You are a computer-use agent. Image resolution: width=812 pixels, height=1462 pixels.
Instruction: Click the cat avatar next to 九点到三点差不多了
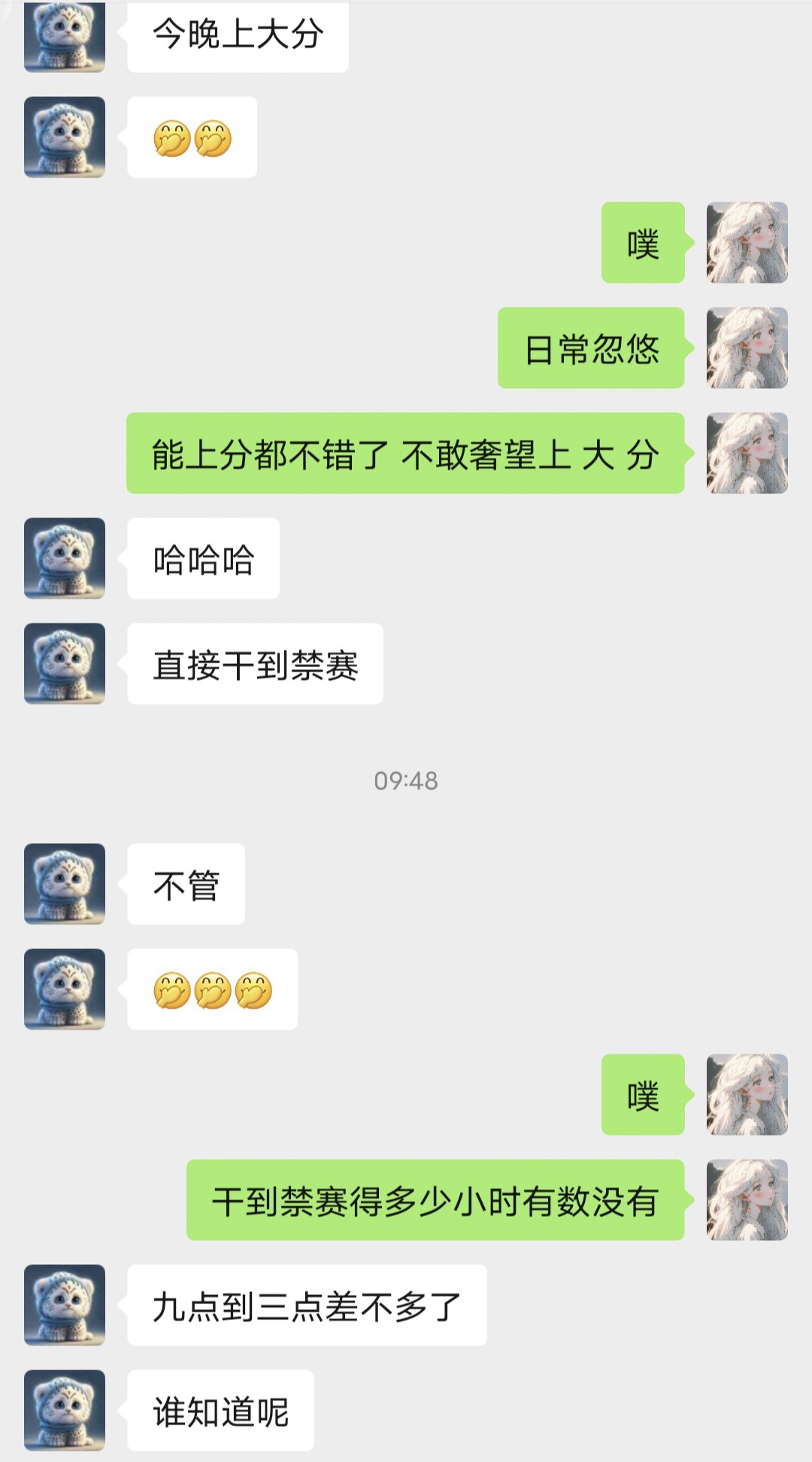click(x=64, y=1305)
